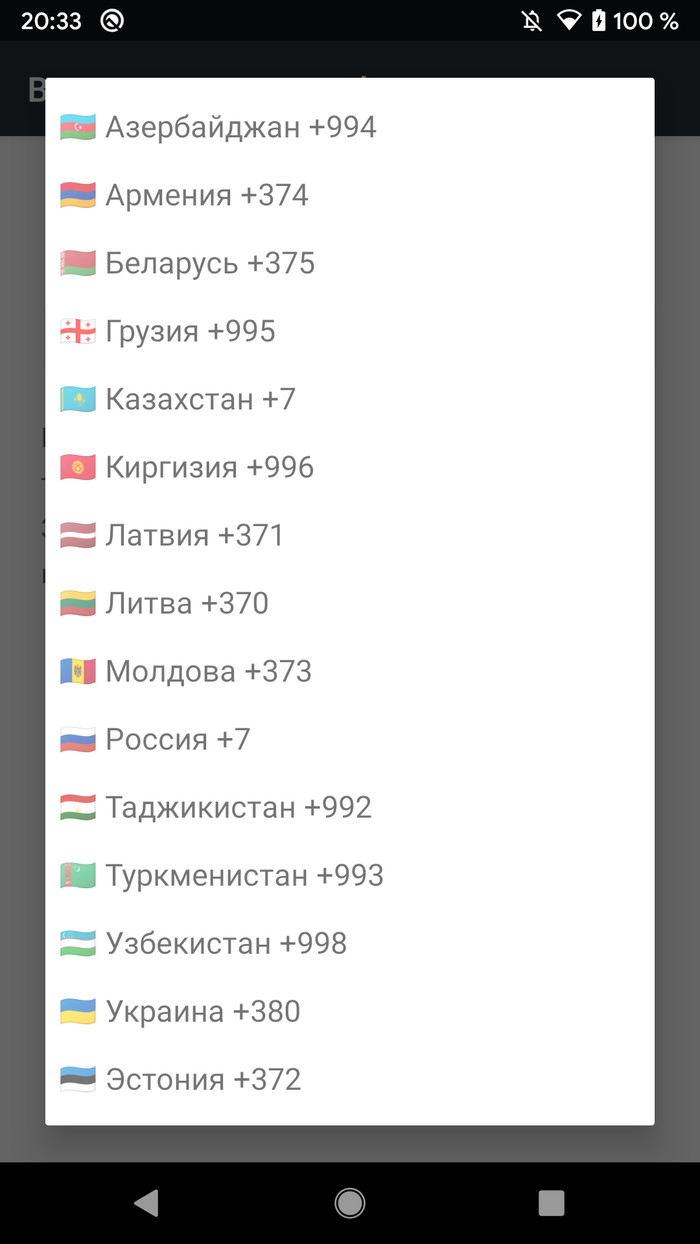Select Азербайджан +994 country code
This screenshot has height=1244, width=700.
(240, 128)
